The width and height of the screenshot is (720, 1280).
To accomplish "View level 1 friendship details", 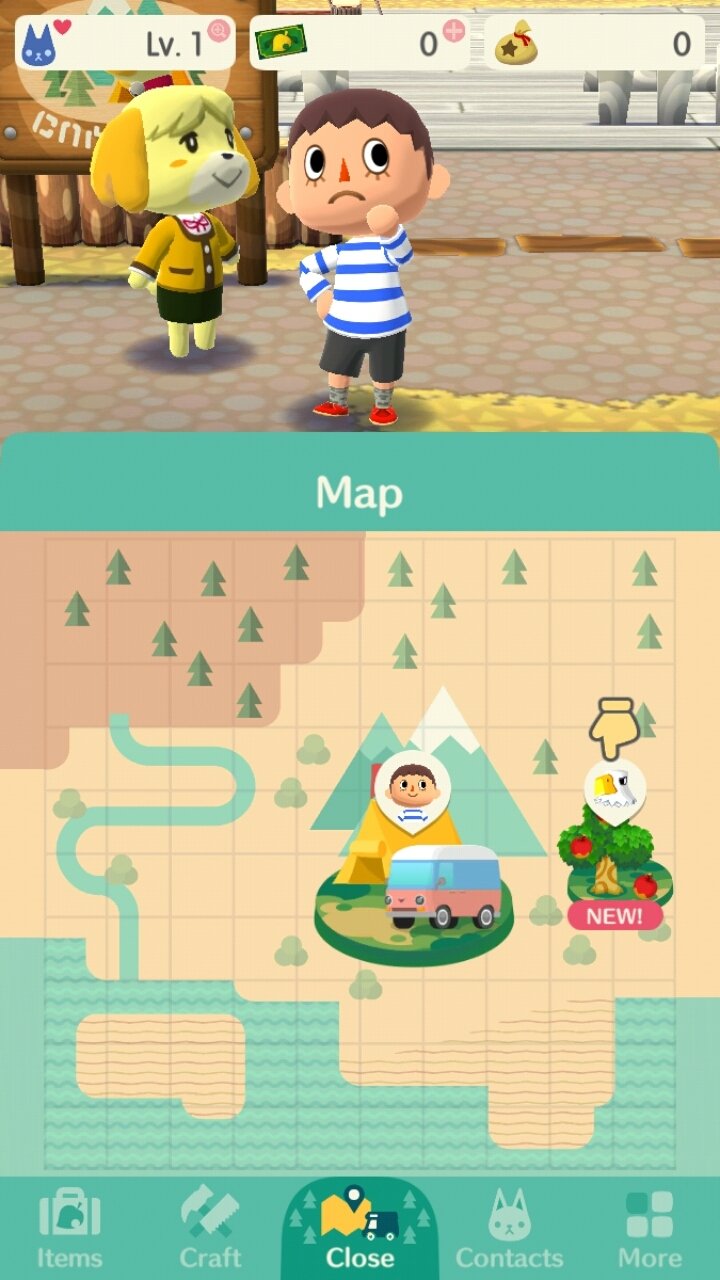I will pyautogui.click(x=125, y=42).
